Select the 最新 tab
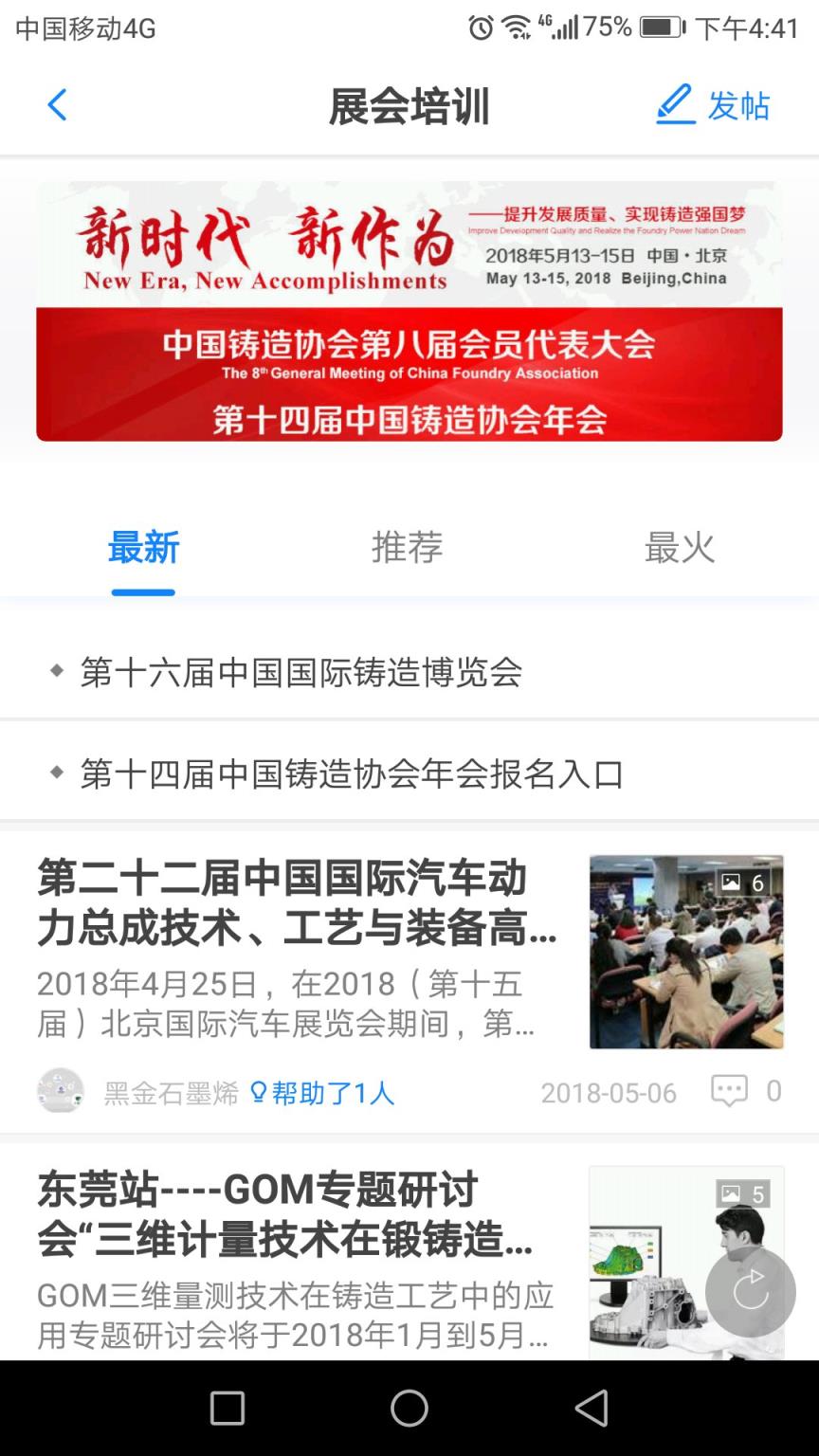This screenshot has height=1456, width=819. click(x=142, y=547)
